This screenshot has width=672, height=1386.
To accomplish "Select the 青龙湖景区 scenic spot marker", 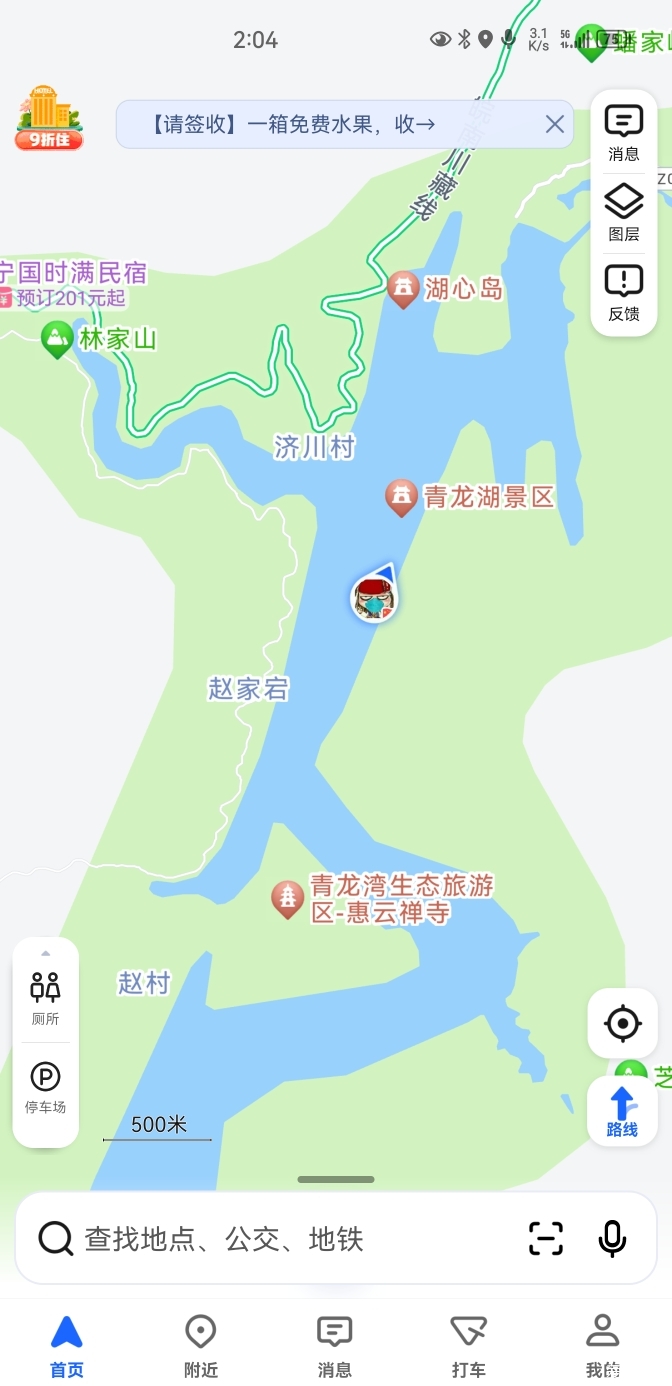I will click(x=469, y=497).
